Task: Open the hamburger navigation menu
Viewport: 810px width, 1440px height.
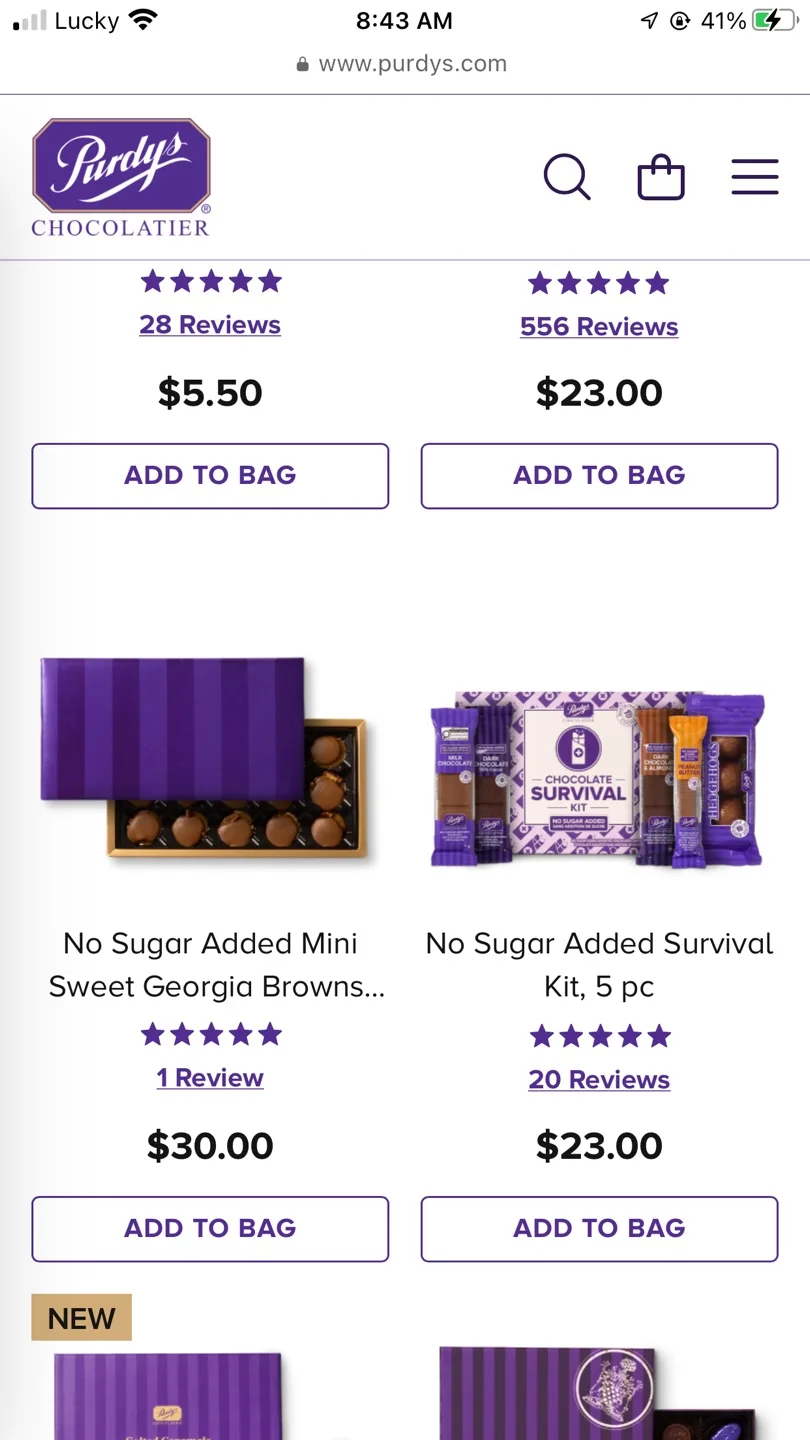Action: (755, 177)
